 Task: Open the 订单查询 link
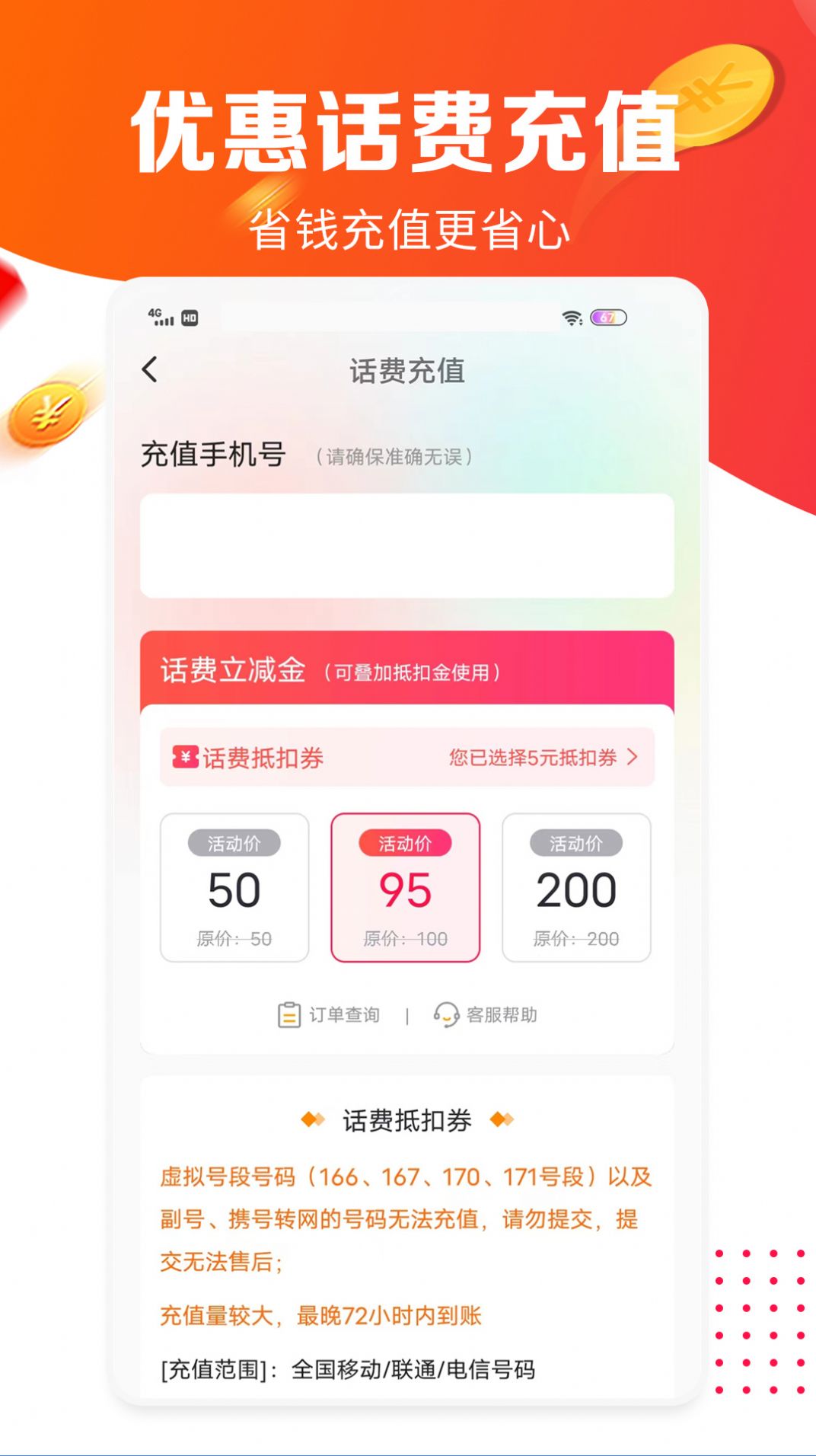pyautogui.click(x=344, y=1014)
